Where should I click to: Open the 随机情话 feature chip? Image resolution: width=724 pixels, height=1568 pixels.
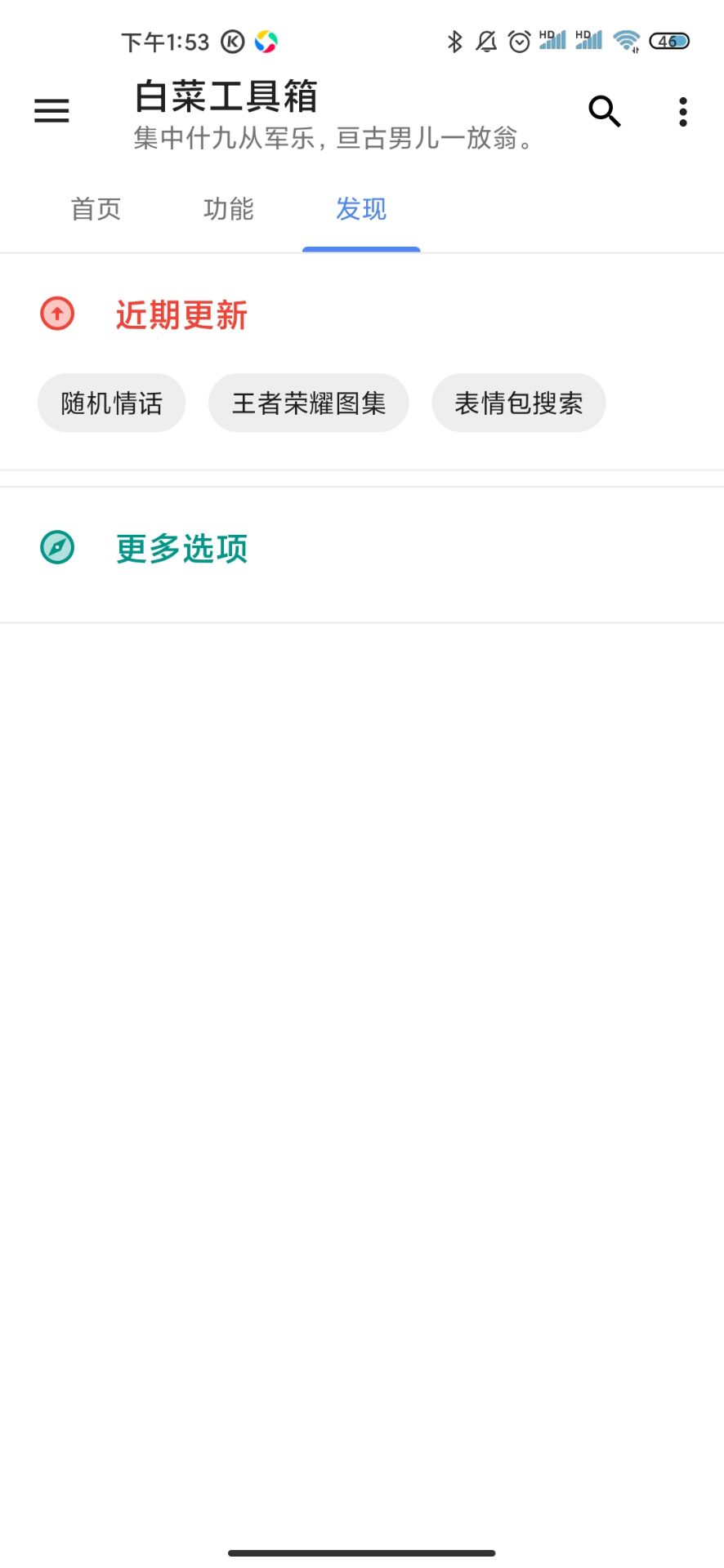point(111,403)
